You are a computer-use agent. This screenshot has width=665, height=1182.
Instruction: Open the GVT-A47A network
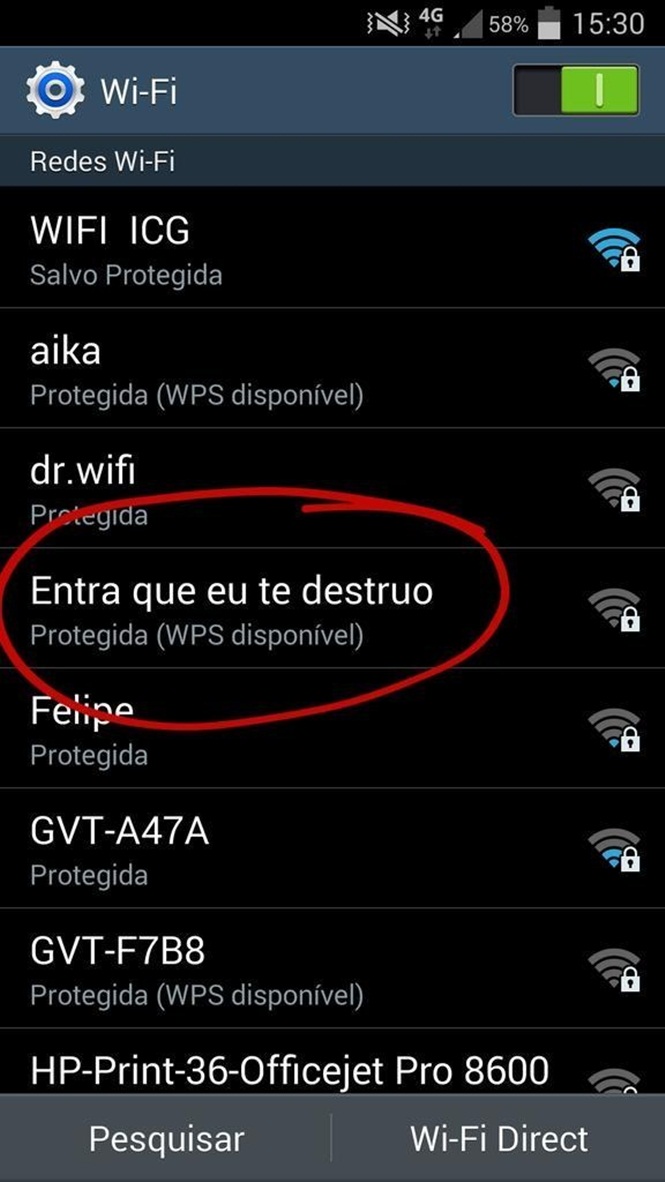[x=332, y=849]
